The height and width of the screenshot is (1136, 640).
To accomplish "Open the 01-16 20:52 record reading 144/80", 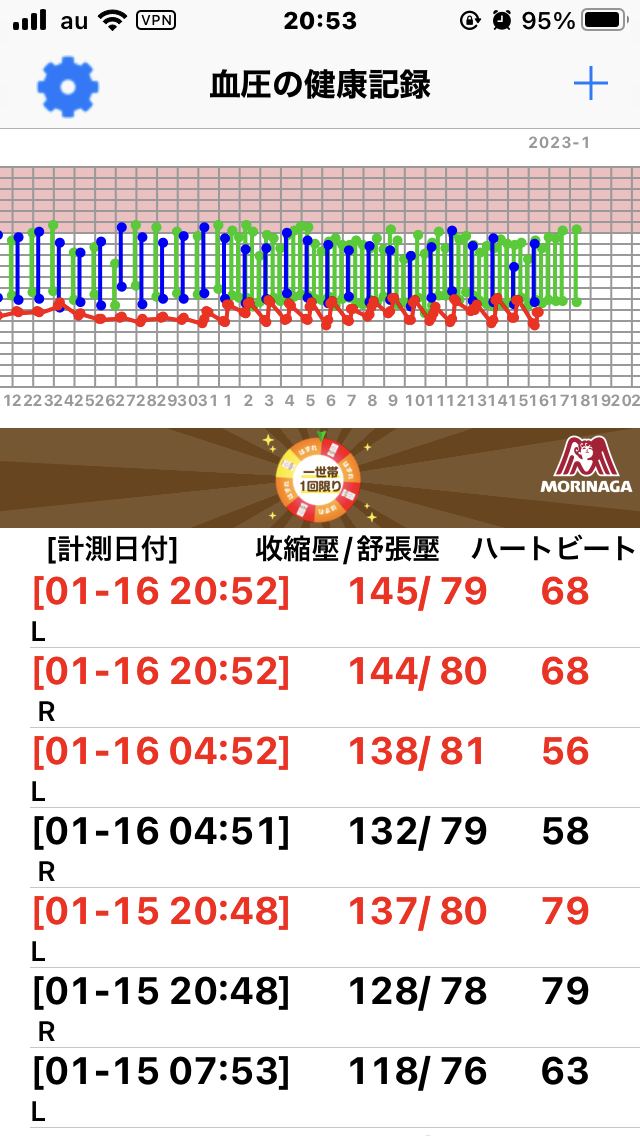I will 320,688.
